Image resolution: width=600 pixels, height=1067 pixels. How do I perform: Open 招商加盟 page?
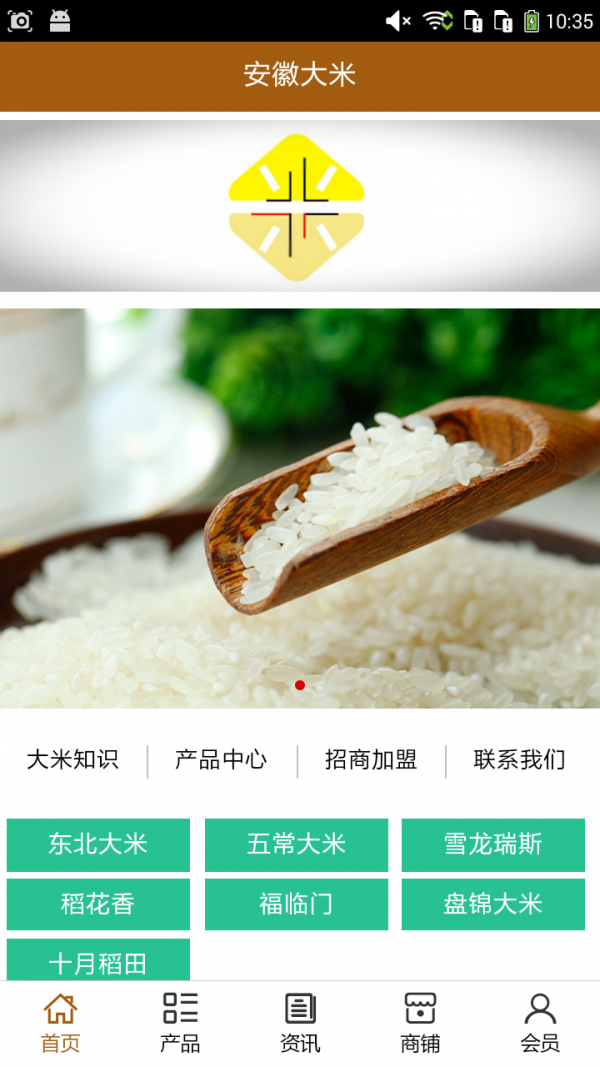(371, 760)
